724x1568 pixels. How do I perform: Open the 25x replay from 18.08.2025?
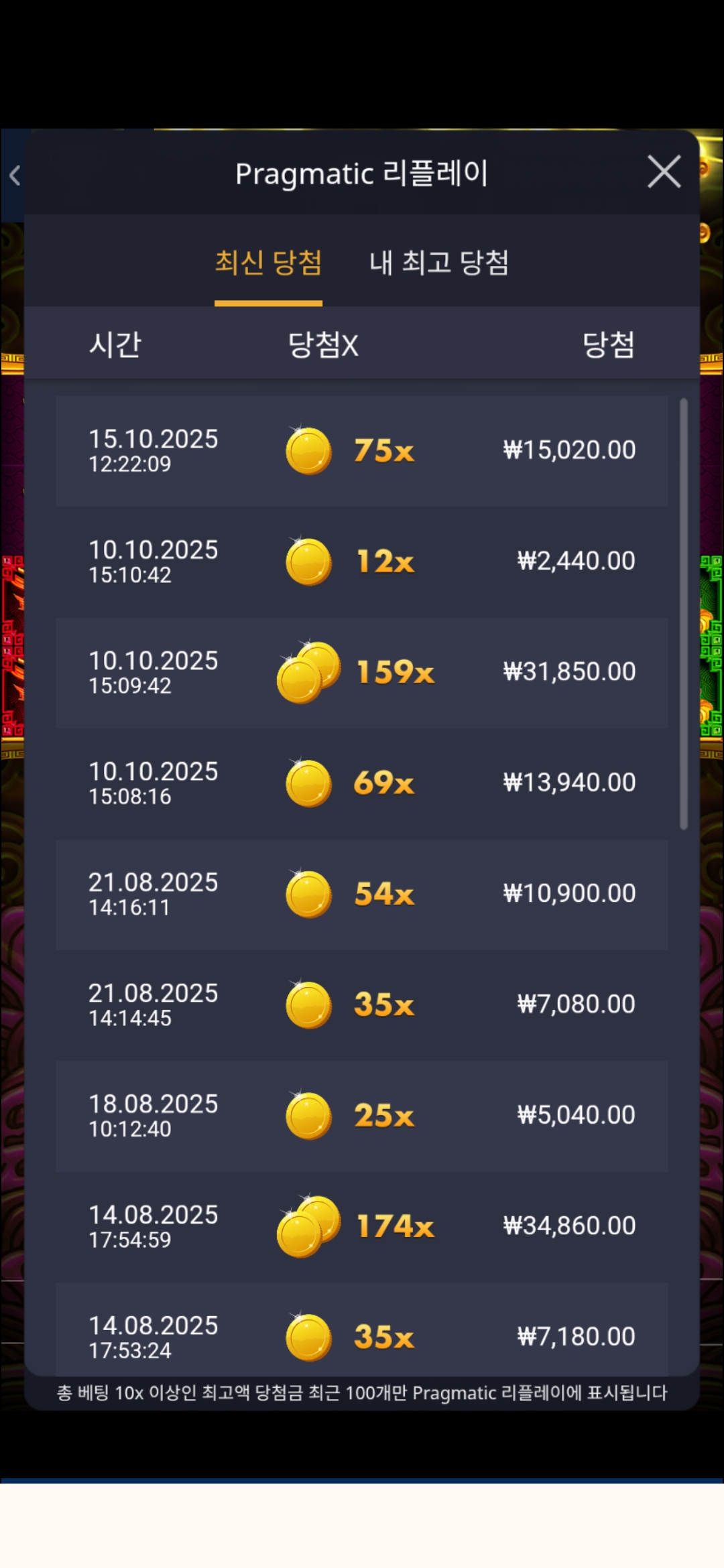[361, 1116]
